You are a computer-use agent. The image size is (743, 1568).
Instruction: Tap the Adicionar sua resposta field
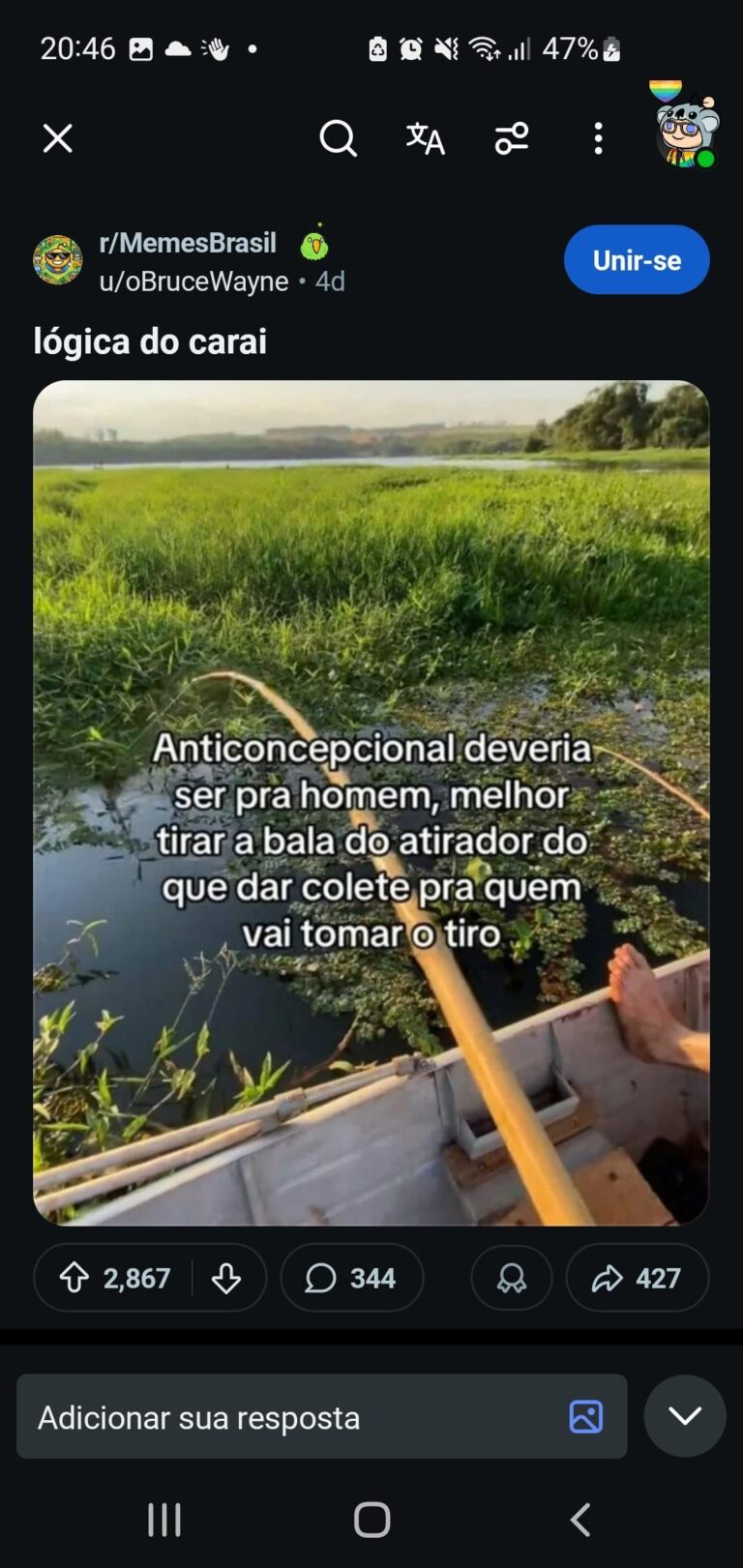[290, 1417]
